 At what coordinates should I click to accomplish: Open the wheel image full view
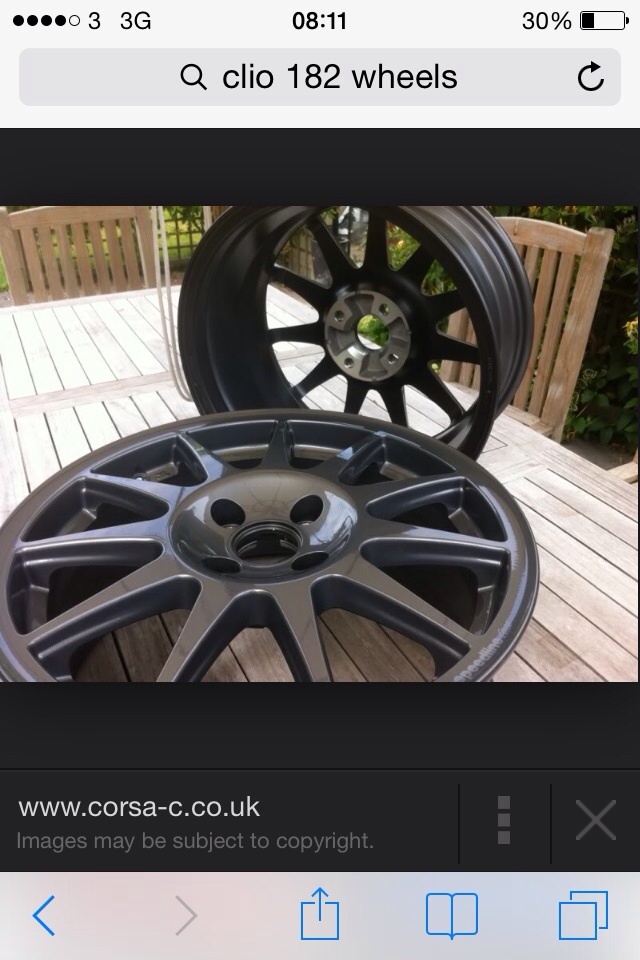(x=319, y=444)
